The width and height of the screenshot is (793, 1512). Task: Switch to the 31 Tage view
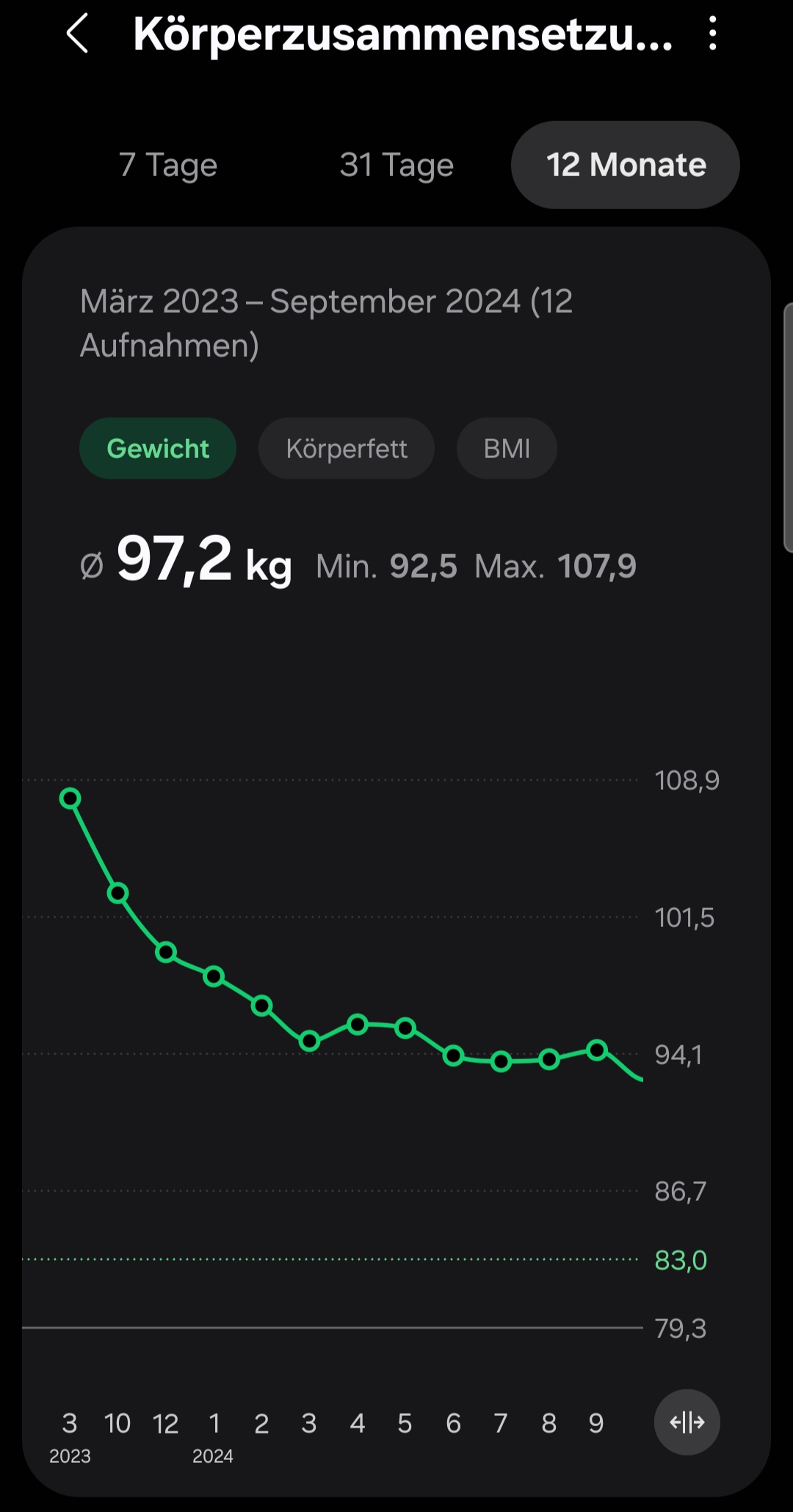396,165
